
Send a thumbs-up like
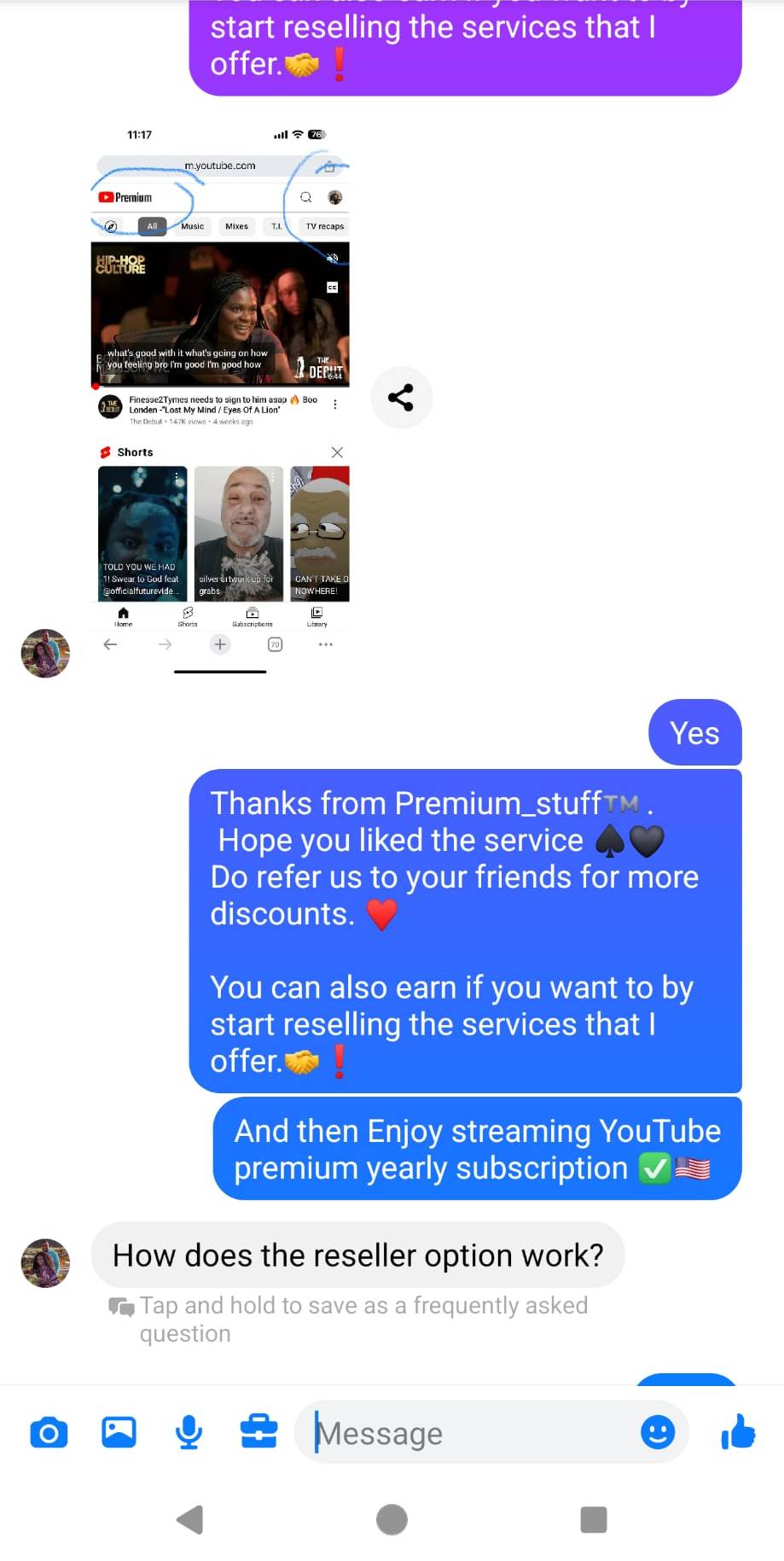click(x=737, y=1432)
